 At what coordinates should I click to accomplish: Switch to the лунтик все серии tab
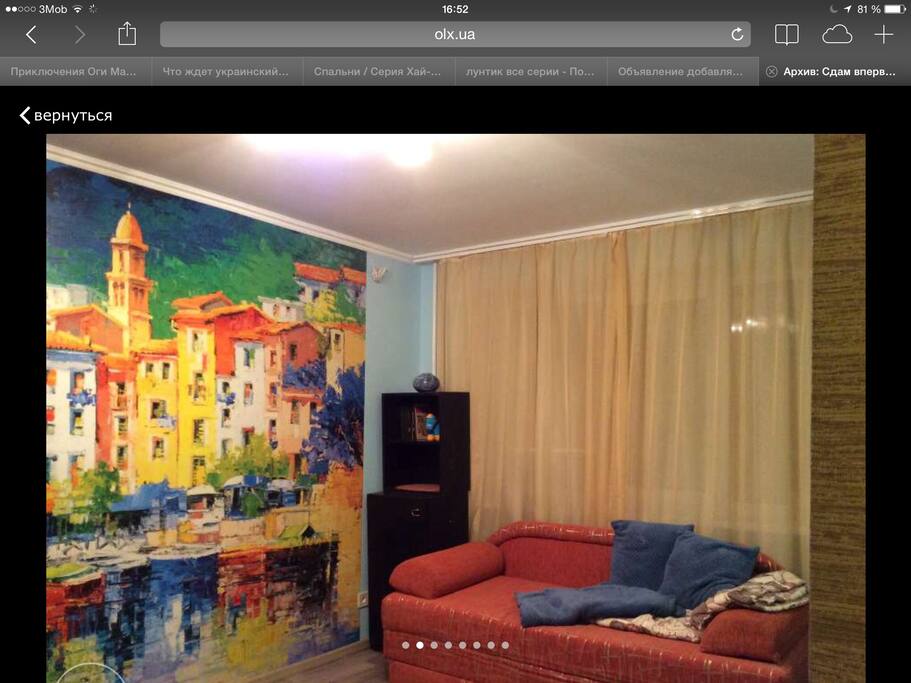530,72
